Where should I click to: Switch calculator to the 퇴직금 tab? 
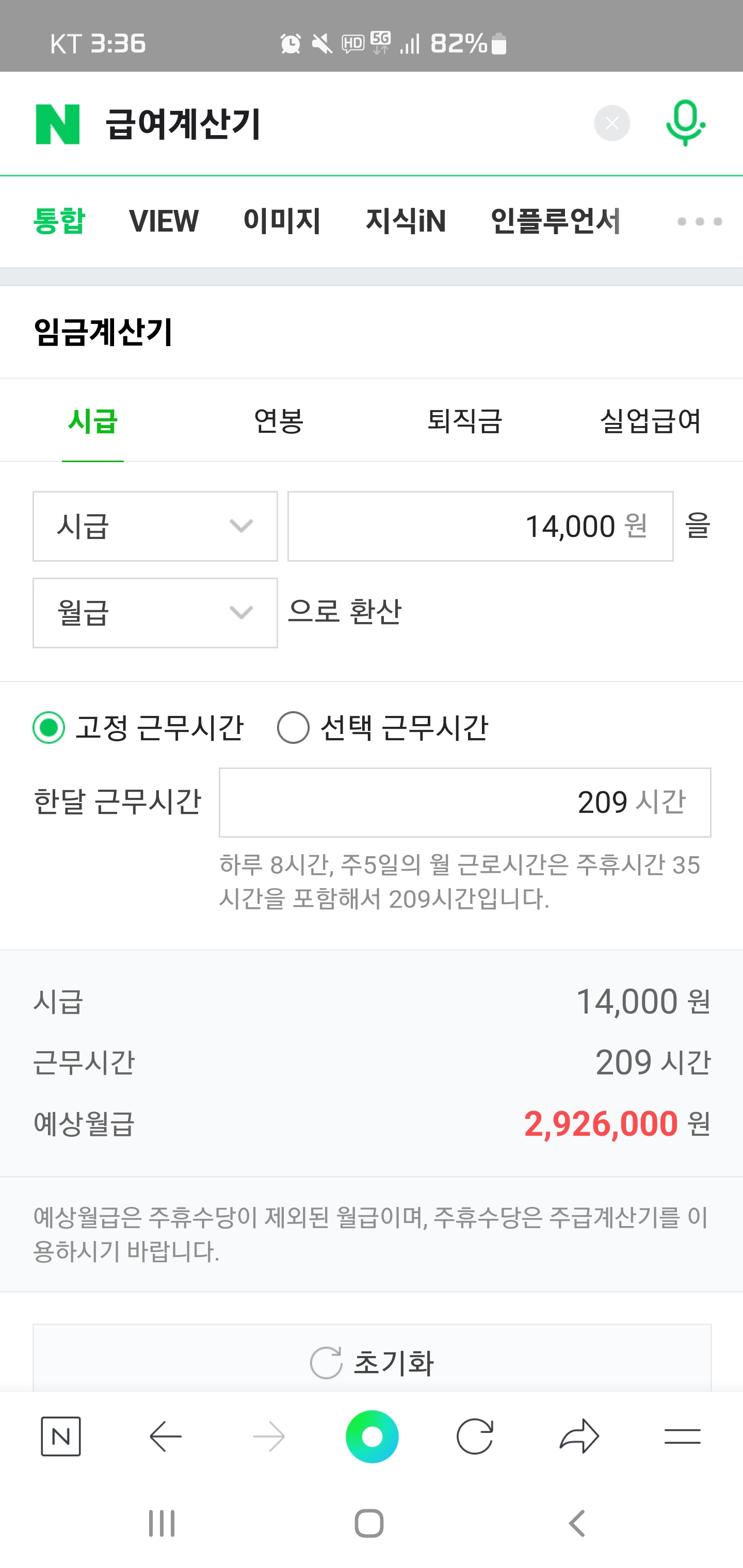[x=465, y=420]
